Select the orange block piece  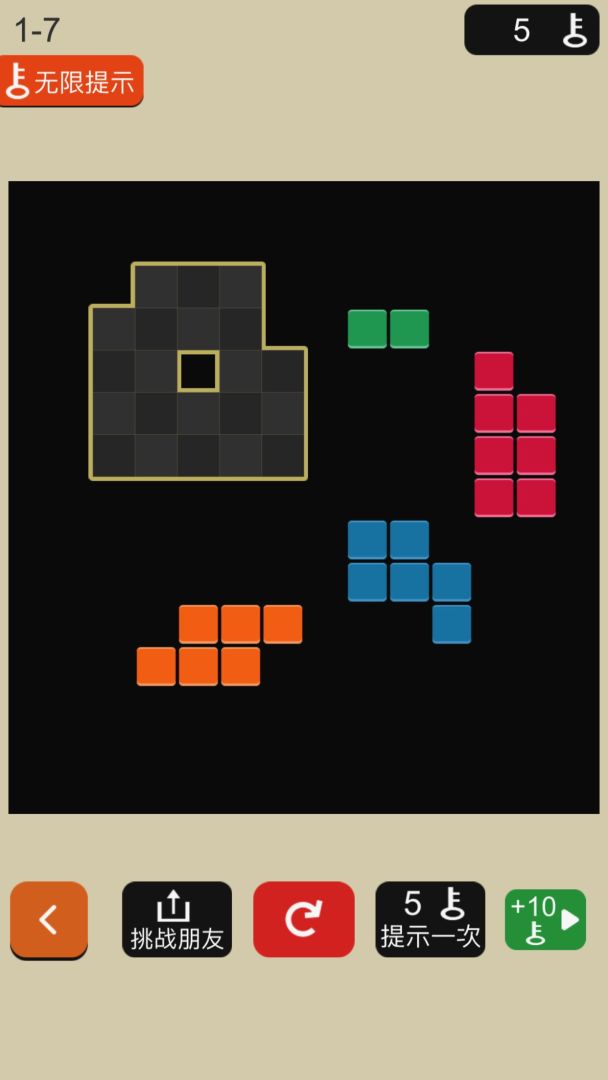pyautogui.click(x=219, y=645)
